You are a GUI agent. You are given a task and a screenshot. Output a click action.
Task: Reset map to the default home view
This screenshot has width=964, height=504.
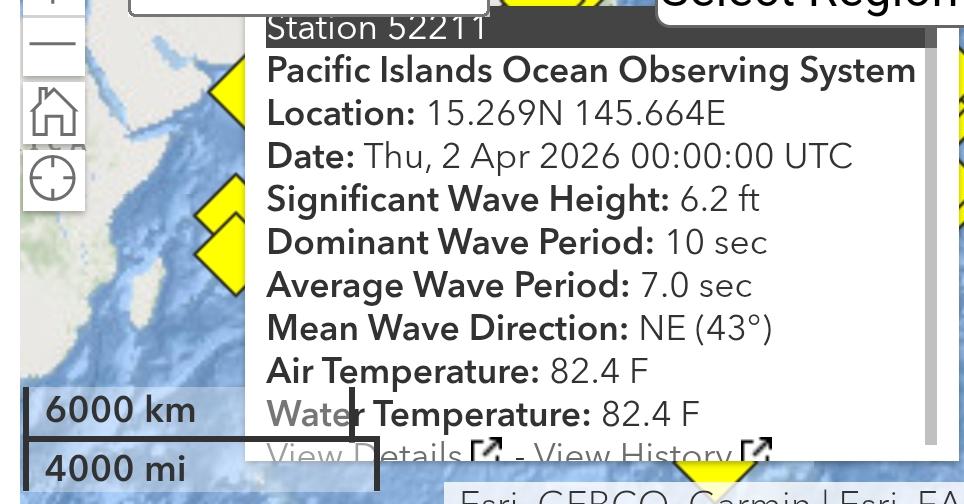53,111
